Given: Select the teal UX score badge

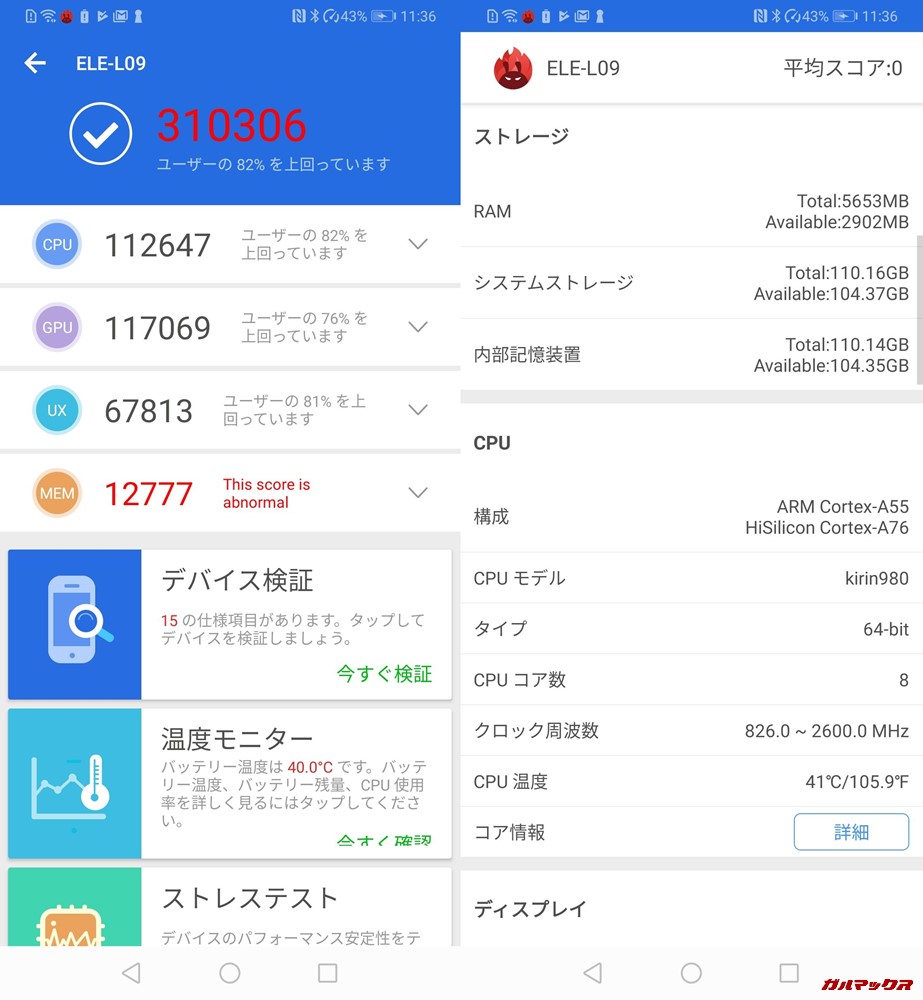Looking at the screenshot, I should click(56, 410).
